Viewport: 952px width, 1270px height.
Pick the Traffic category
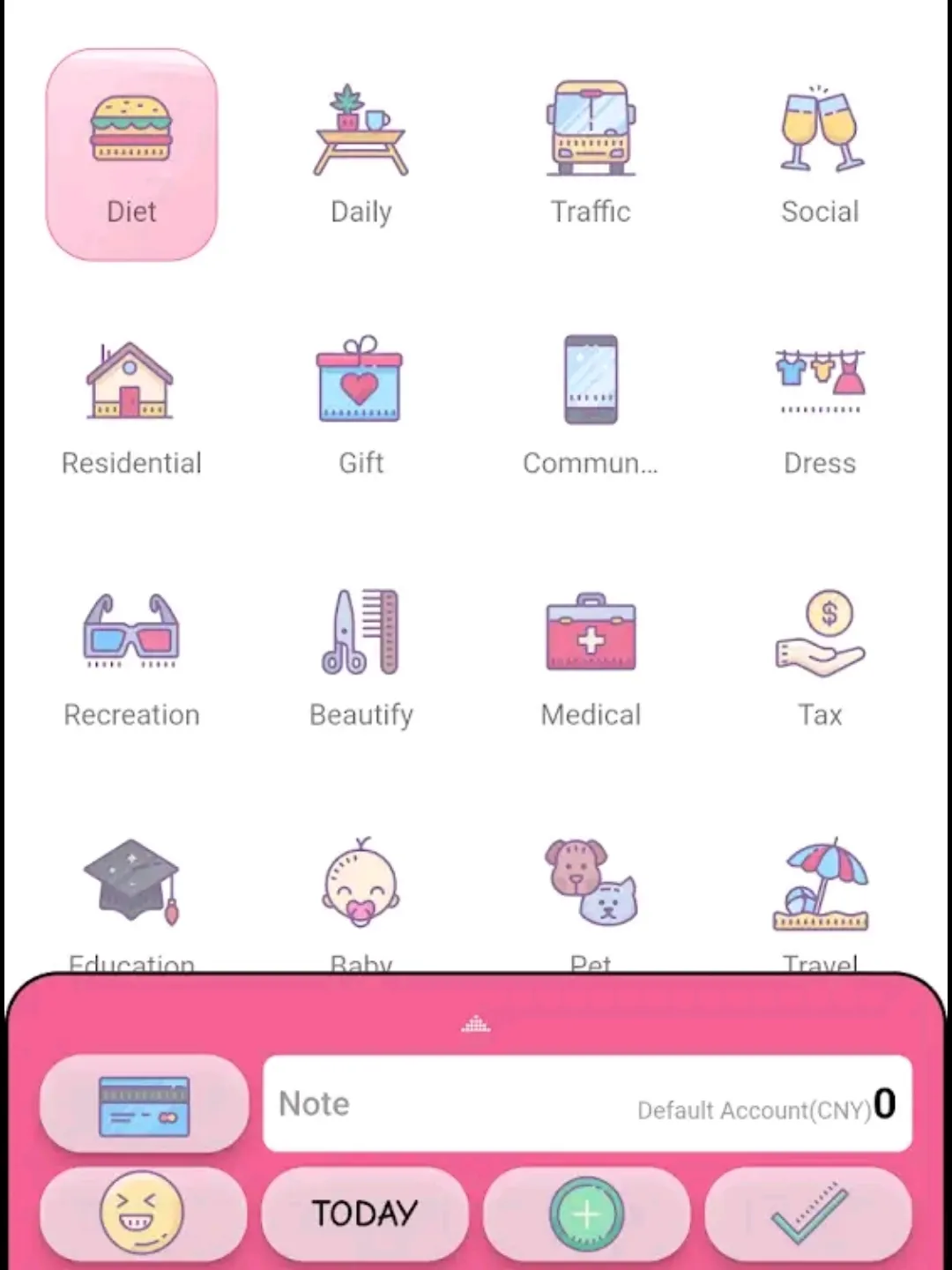(x=591, y=155)
